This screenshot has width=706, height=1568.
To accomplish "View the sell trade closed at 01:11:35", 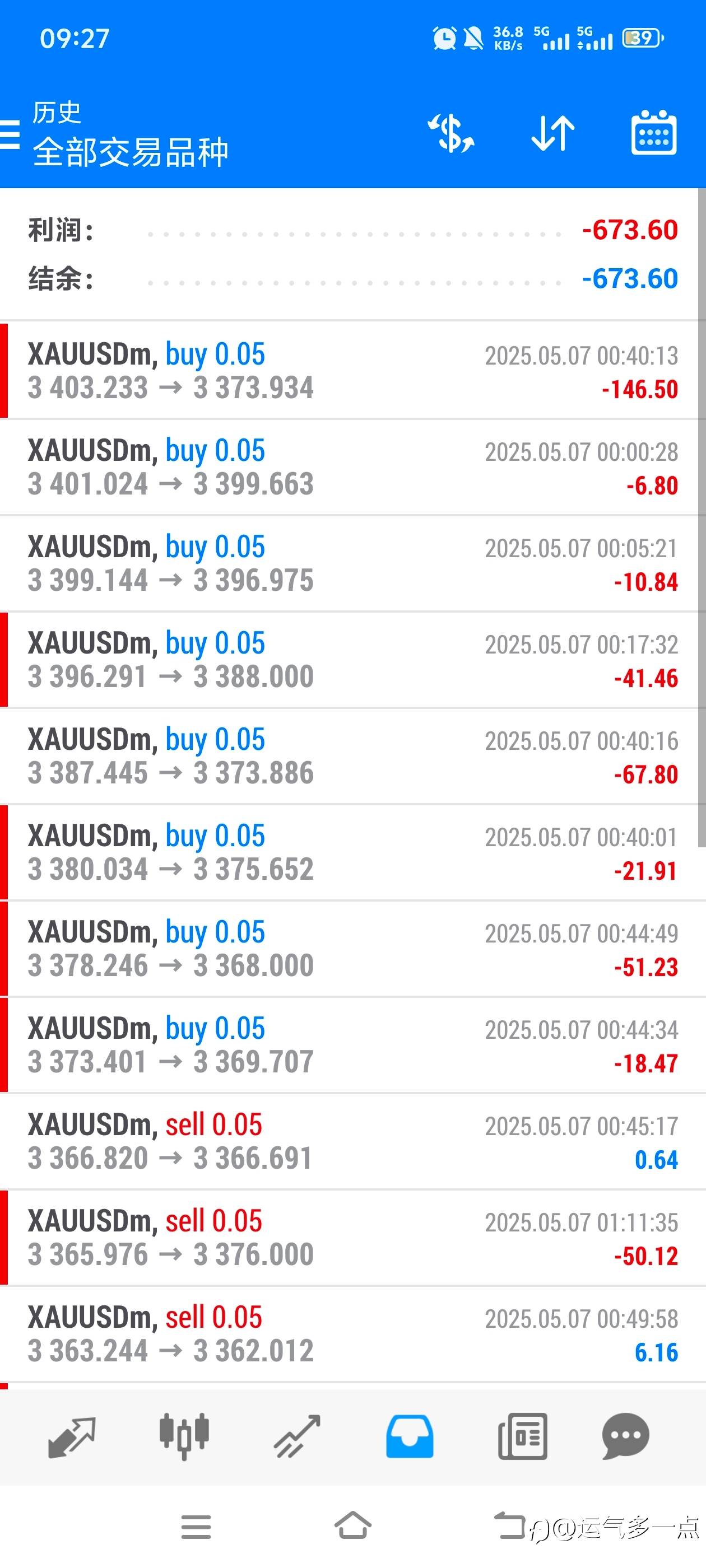I will (x=352, y=1238).
